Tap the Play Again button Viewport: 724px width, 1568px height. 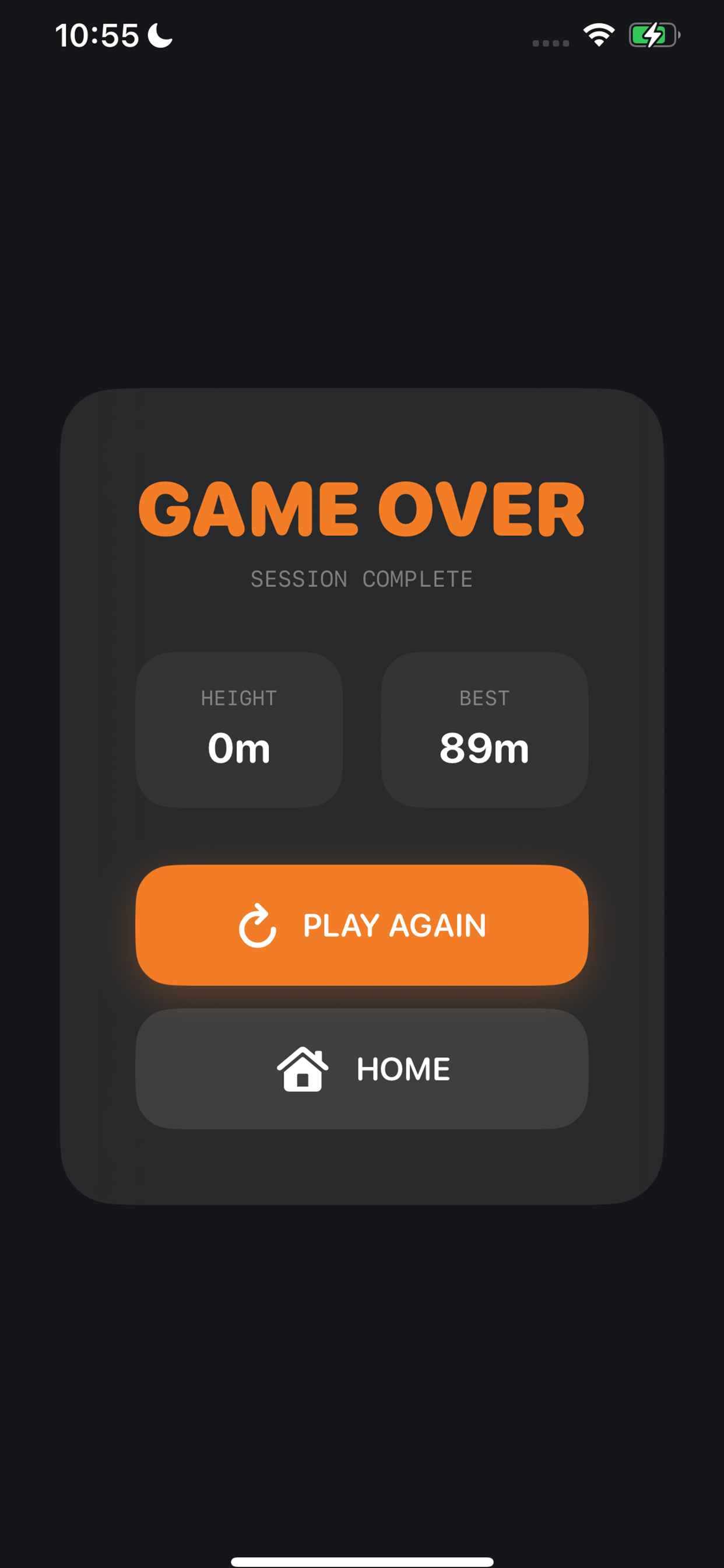[362, 925]
